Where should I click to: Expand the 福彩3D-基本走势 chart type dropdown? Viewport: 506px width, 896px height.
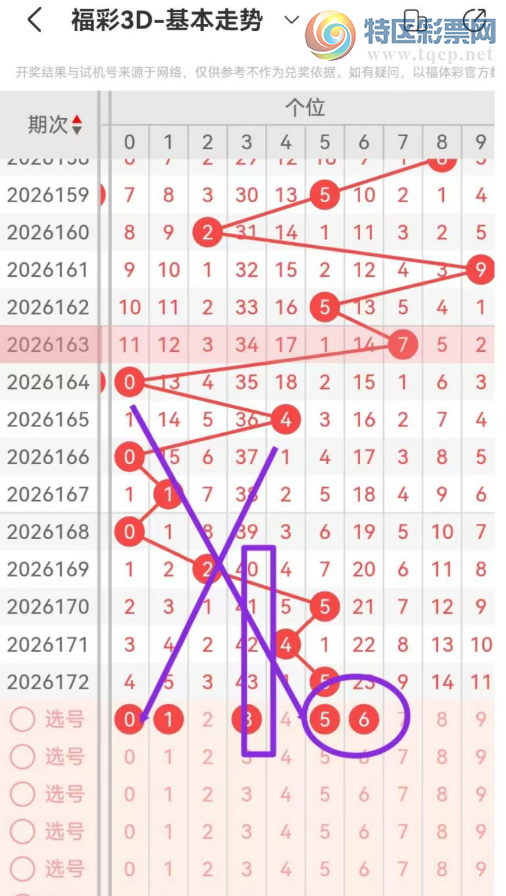(x=292, y=21)
